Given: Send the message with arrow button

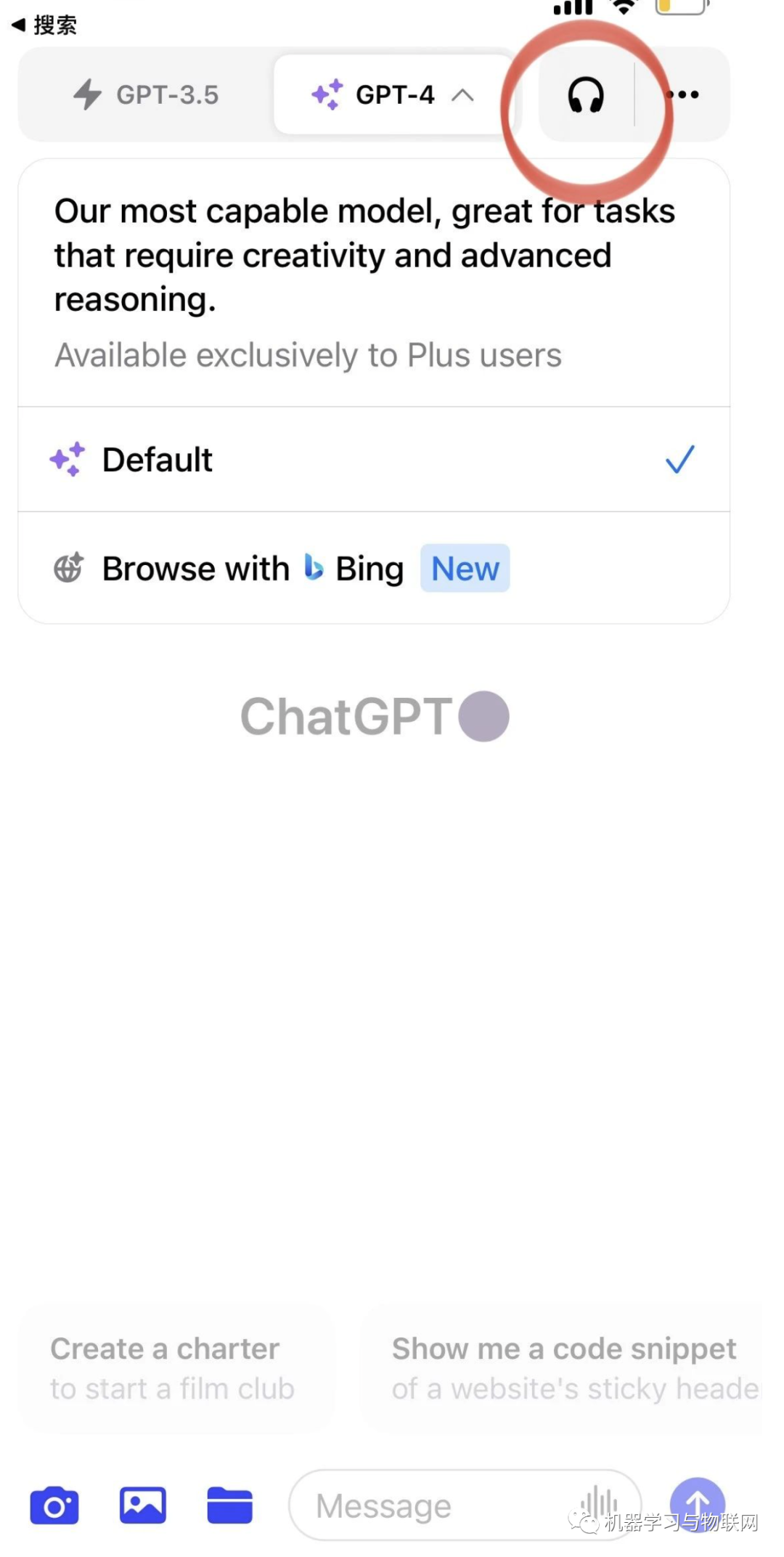Looking at the screenshot, I should (x=697, y=1503).
